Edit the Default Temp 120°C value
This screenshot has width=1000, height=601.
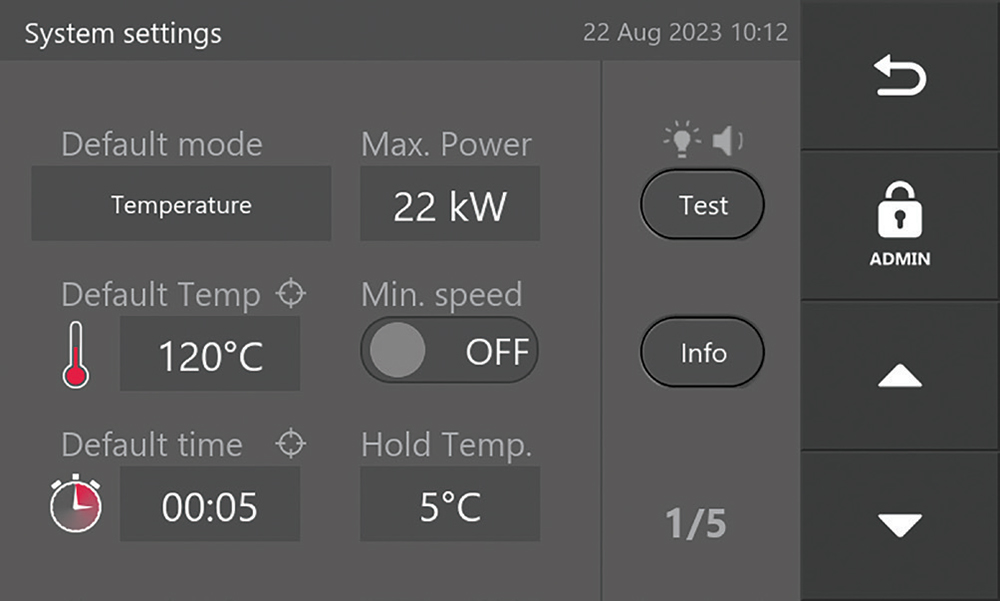point(210,355)
